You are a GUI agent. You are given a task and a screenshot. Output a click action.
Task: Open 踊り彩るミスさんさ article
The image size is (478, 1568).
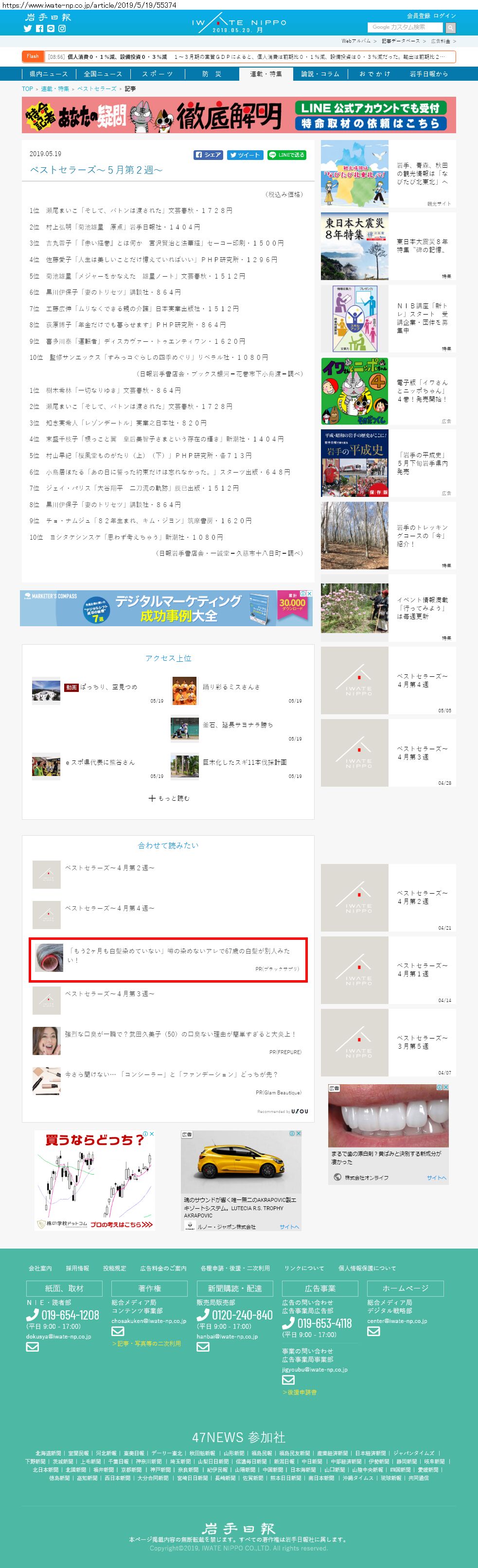[231, 687]
